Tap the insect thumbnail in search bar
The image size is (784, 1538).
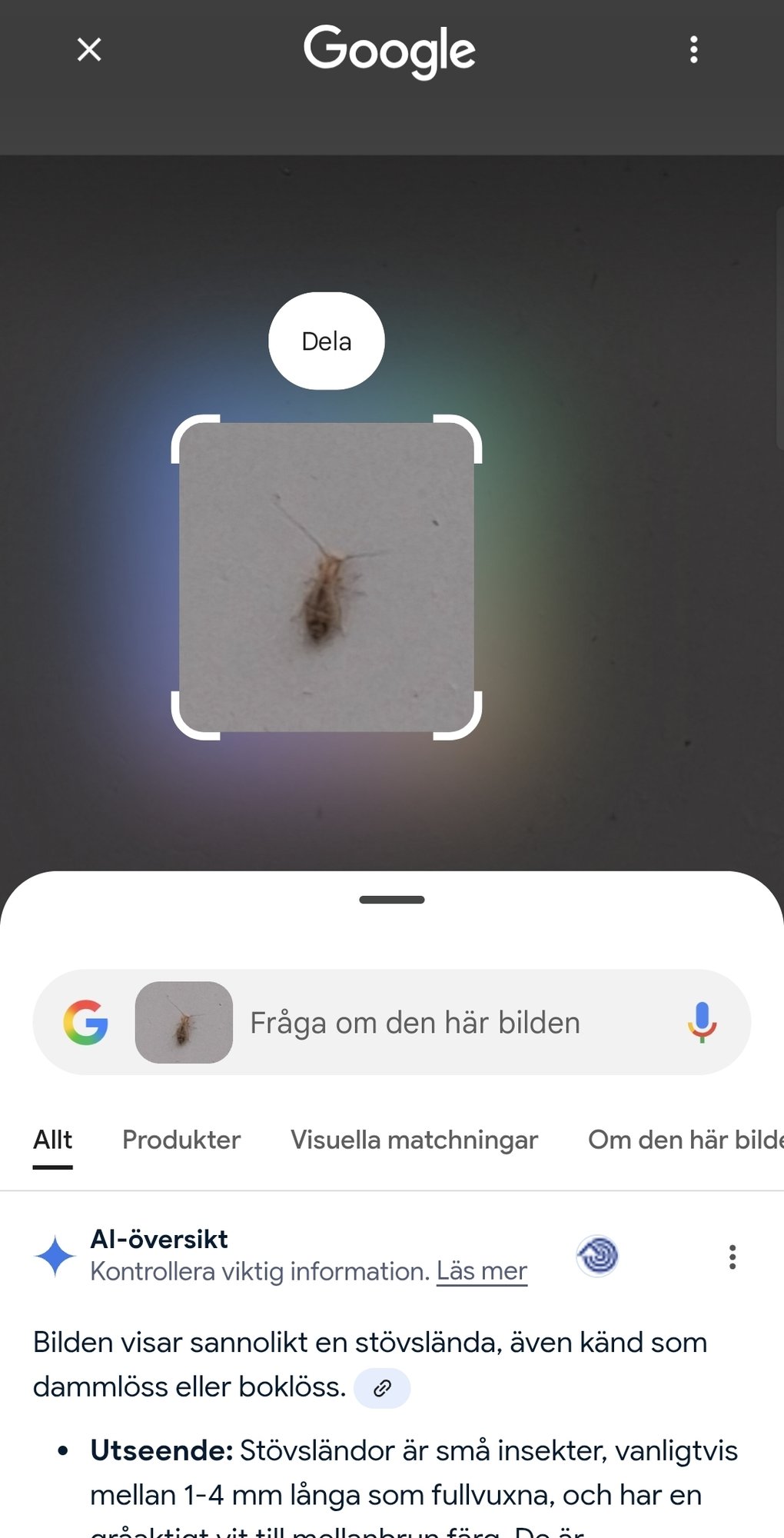point(184,1023)
